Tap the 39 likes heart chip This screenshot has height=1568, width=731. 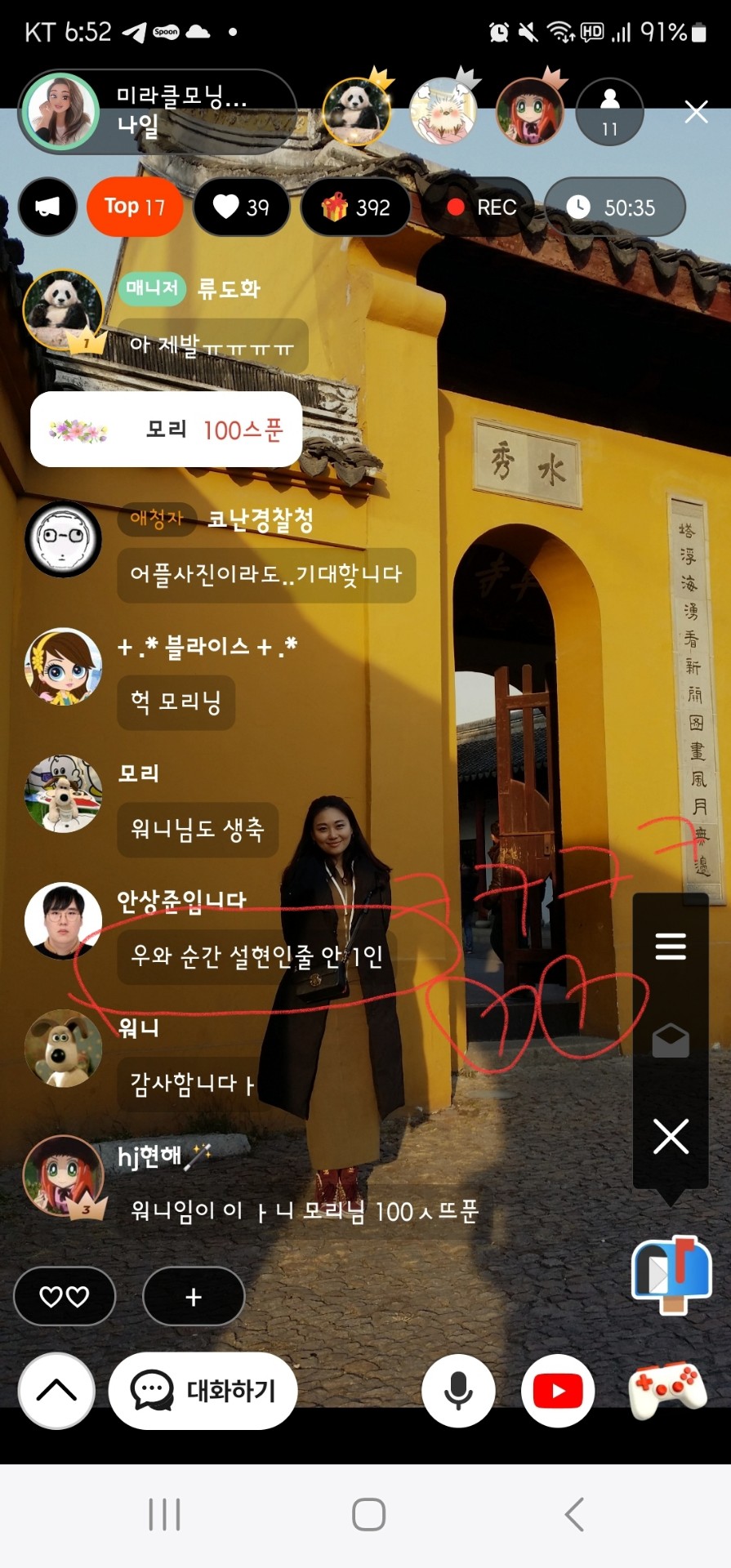[242, 207]
